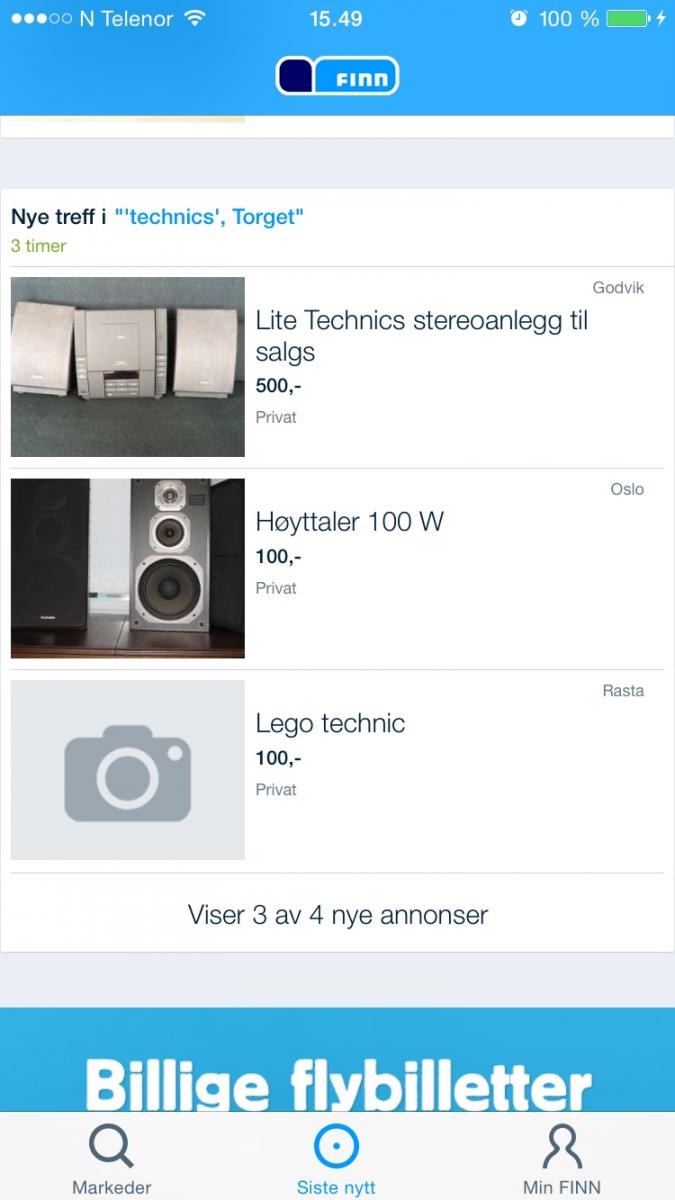Switch to the Markeder tab

click(x=111, y=1159)
